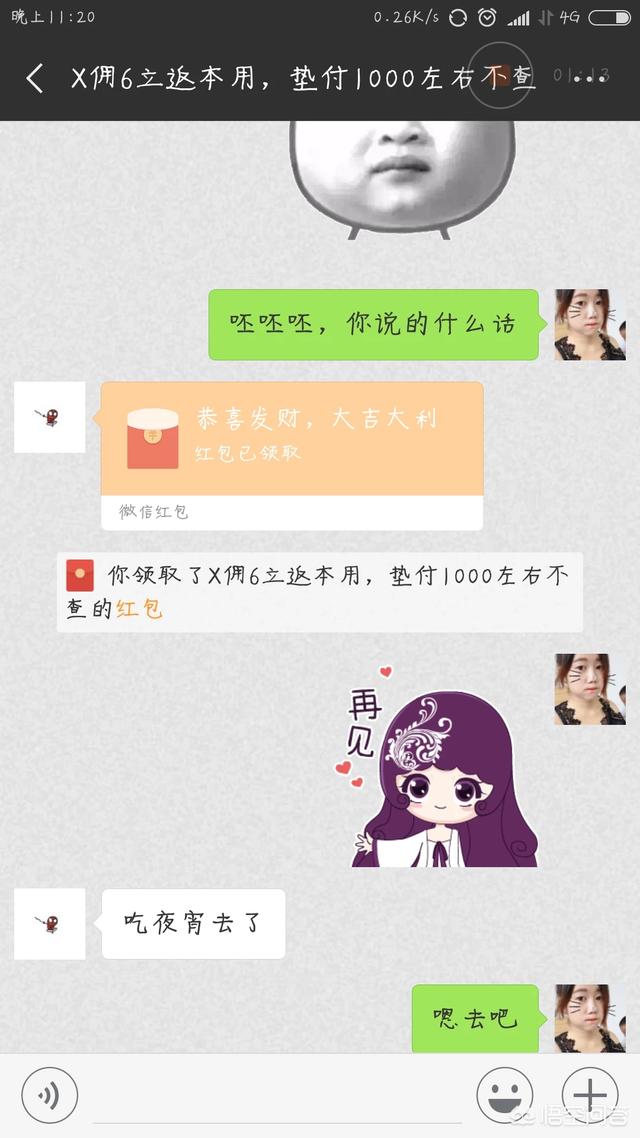Go back from the chat
The image size is (640, 1138).
(x=35, y=79)
